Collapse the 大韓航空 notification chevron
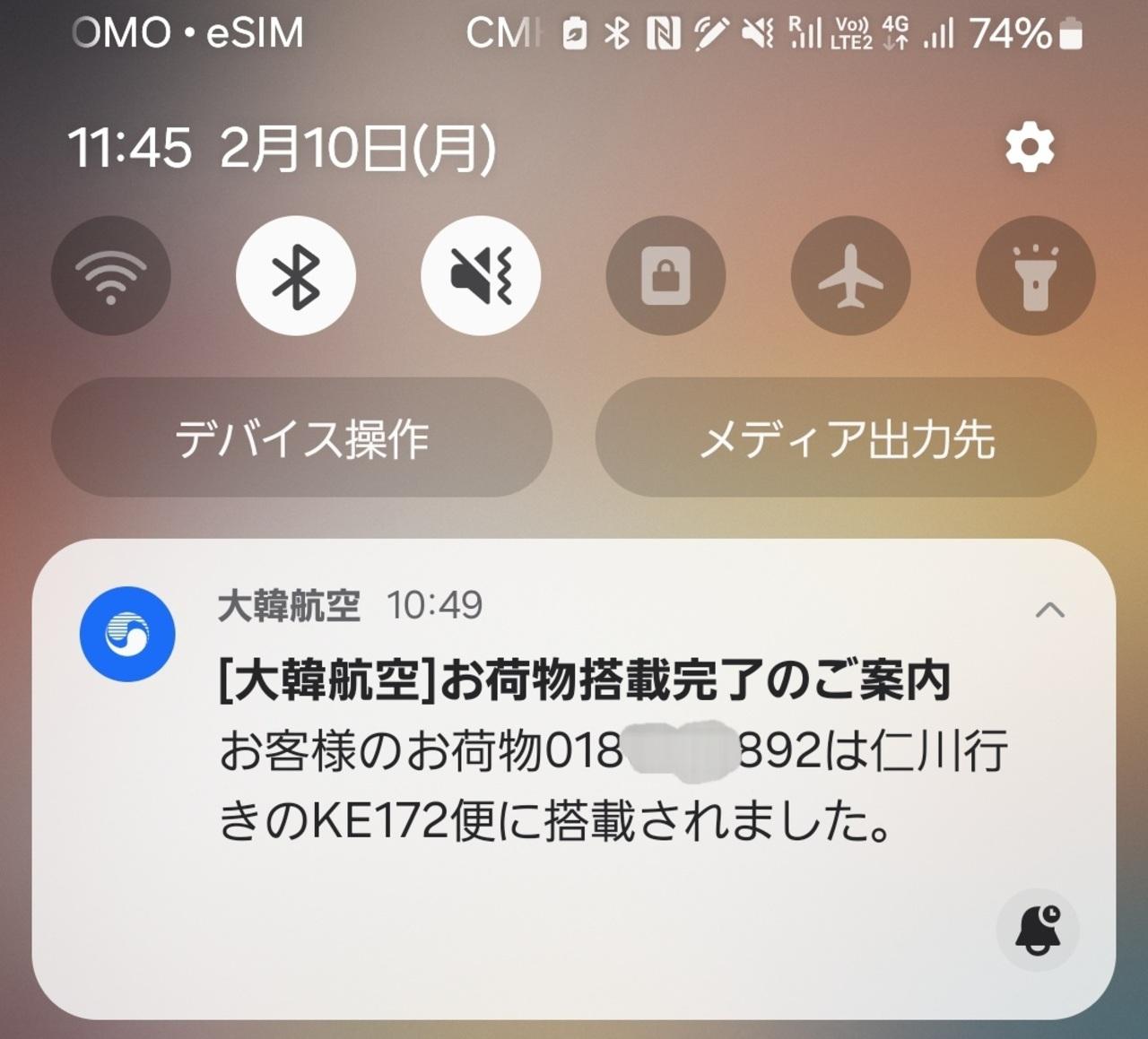Viewport: 1148px width, 1039px height. 1049,610
